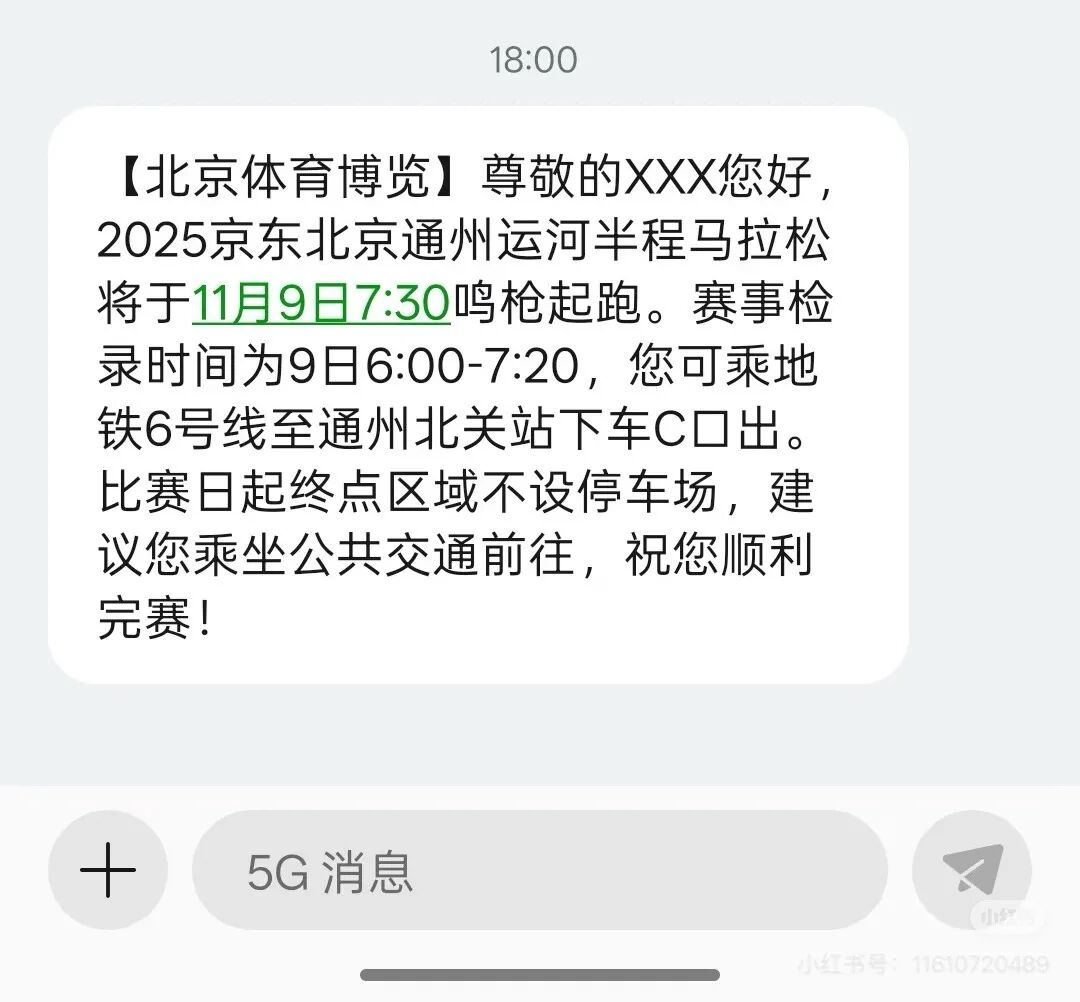Open the plus attachment menu
Image resolution: width=1080 pixels, height=1002 pixels.
tap(107, 870)
